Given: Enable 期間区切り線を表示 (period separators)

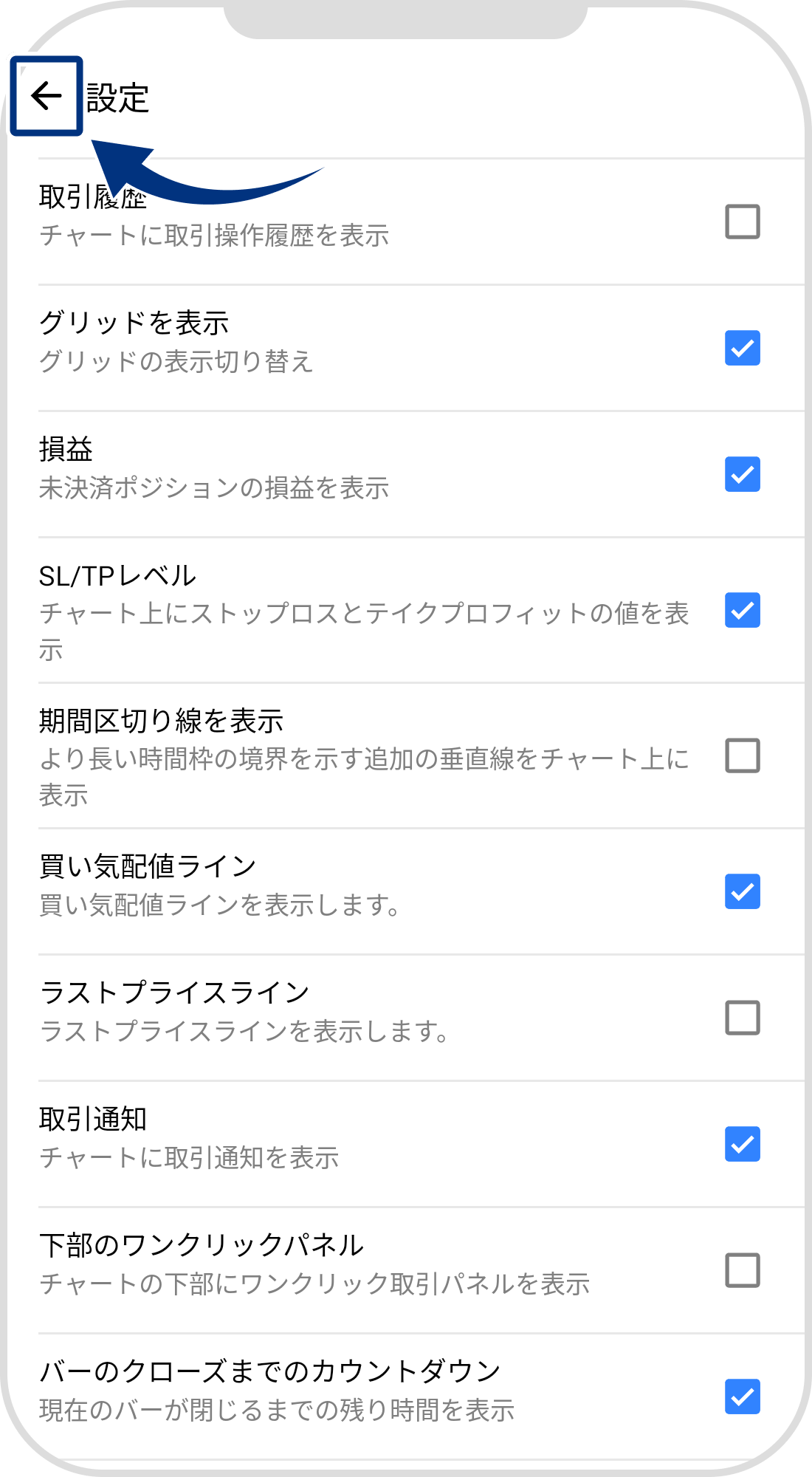Looking at the screenshot, I should 743,753.
